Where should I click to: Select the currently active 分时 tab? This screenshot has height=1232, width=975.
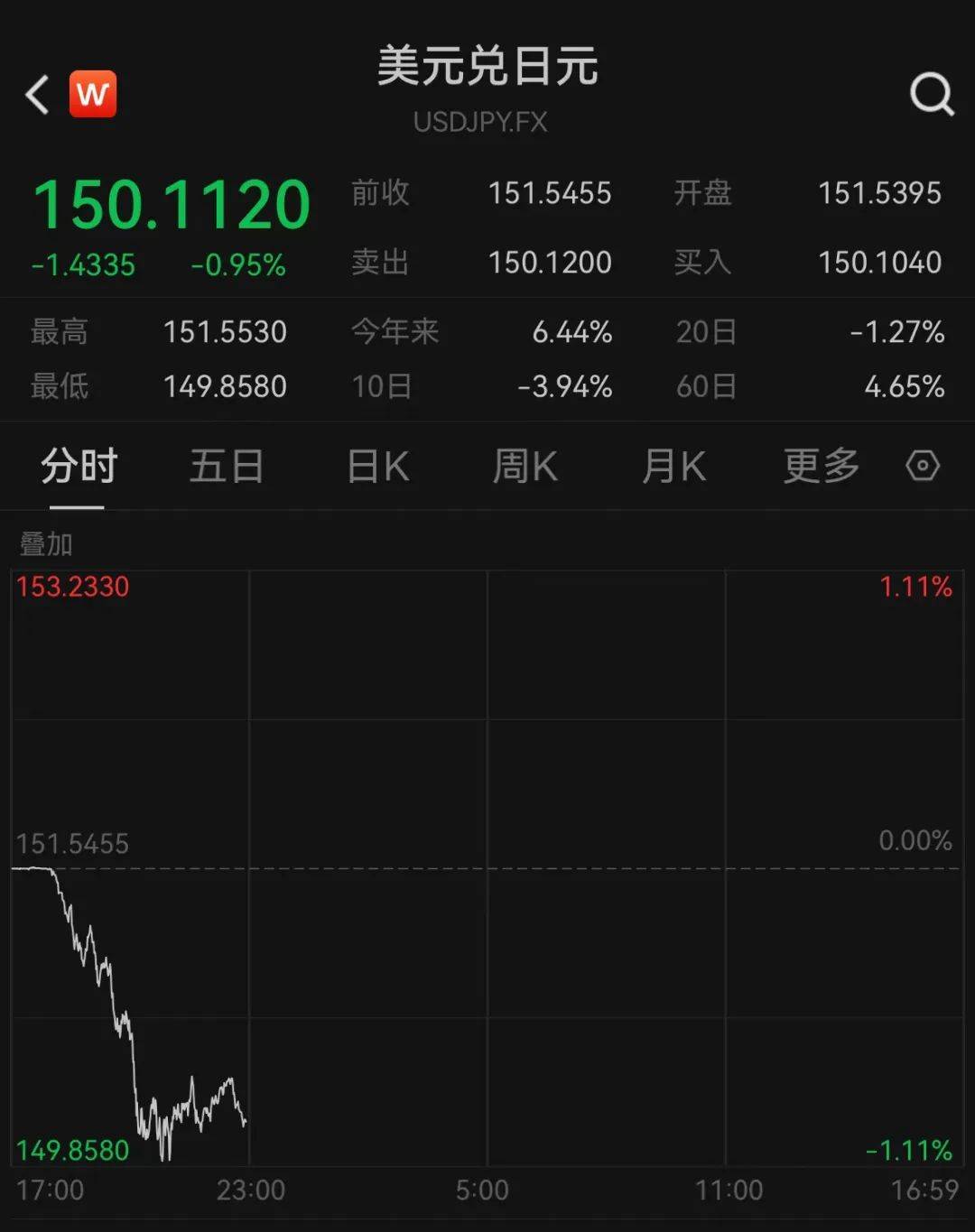[x=77, y=467]
